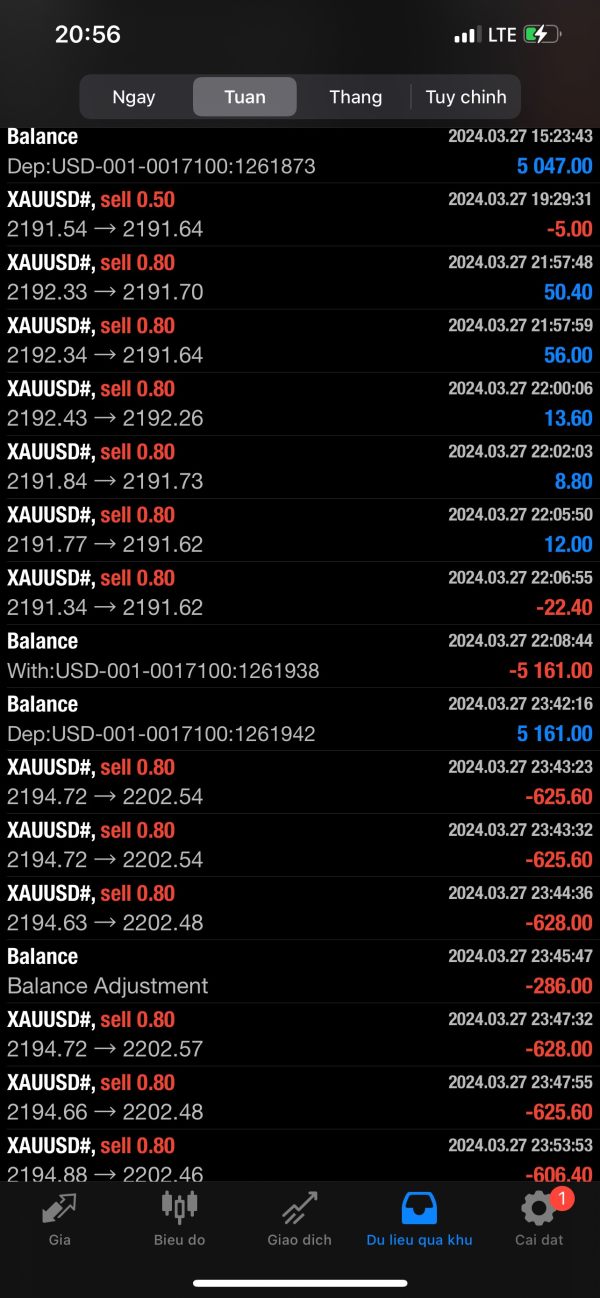The image size is (600, 1298).
Task: Switch to the Ngay period filter
Action: click(x=134, y=97)
